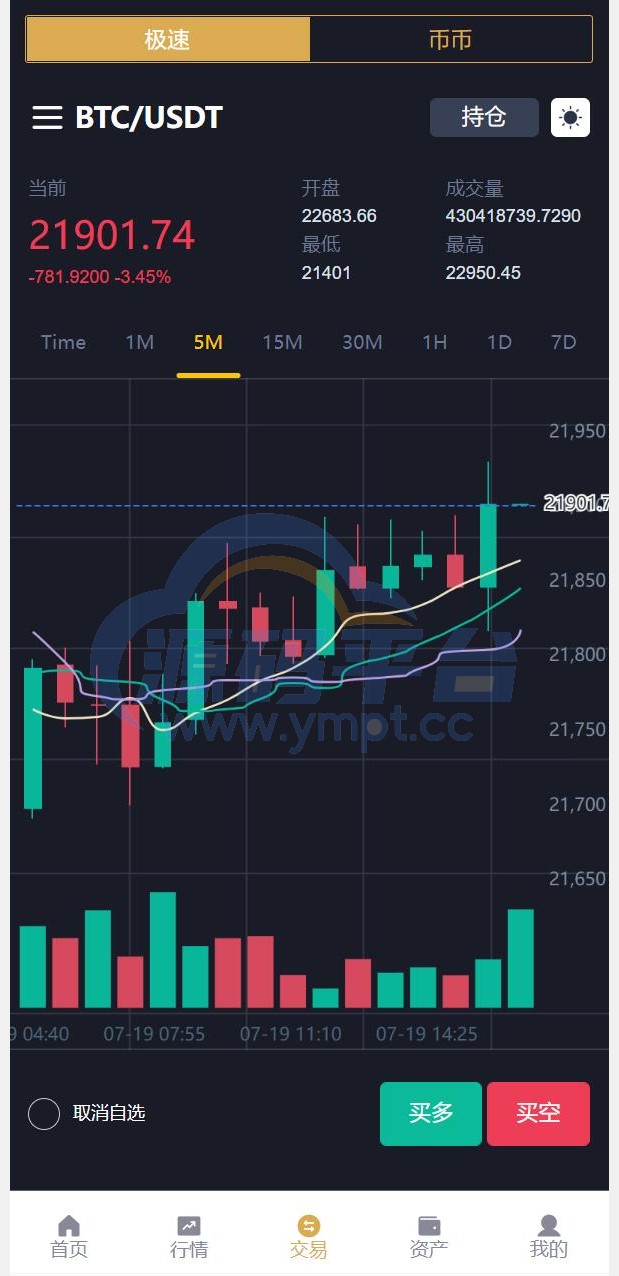
Task: Select the 7D chart interval
Action: click(564, 342)
